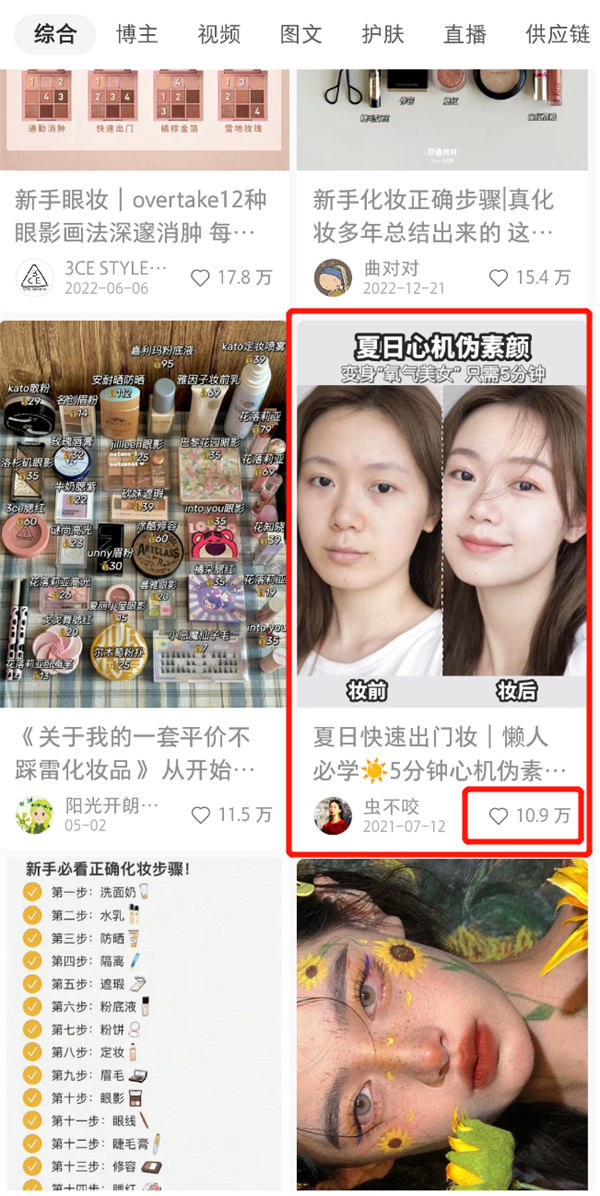Switch to the 博主 tab

137,34
